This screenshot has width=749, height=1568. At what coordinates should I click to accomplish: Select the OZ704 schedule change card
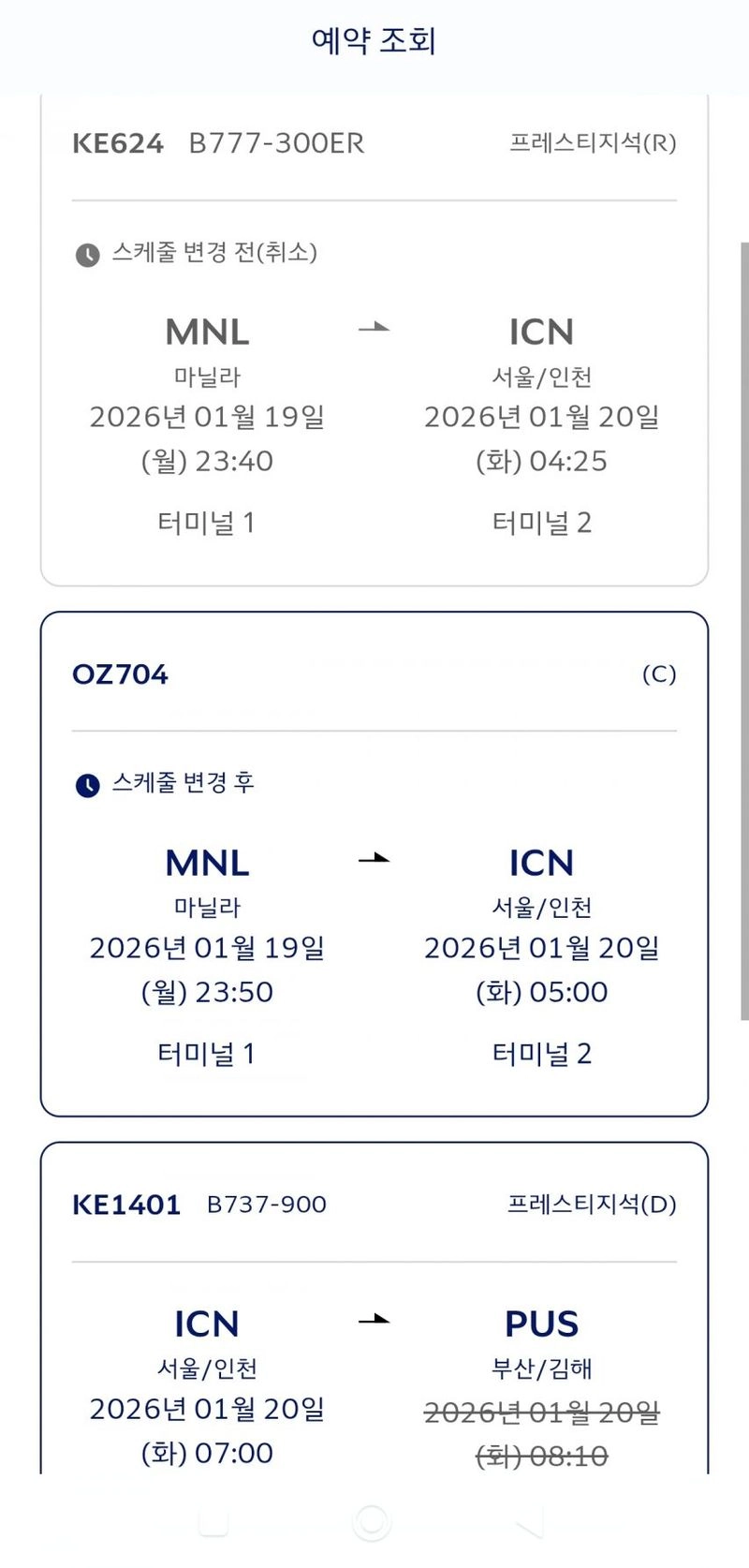374,860
